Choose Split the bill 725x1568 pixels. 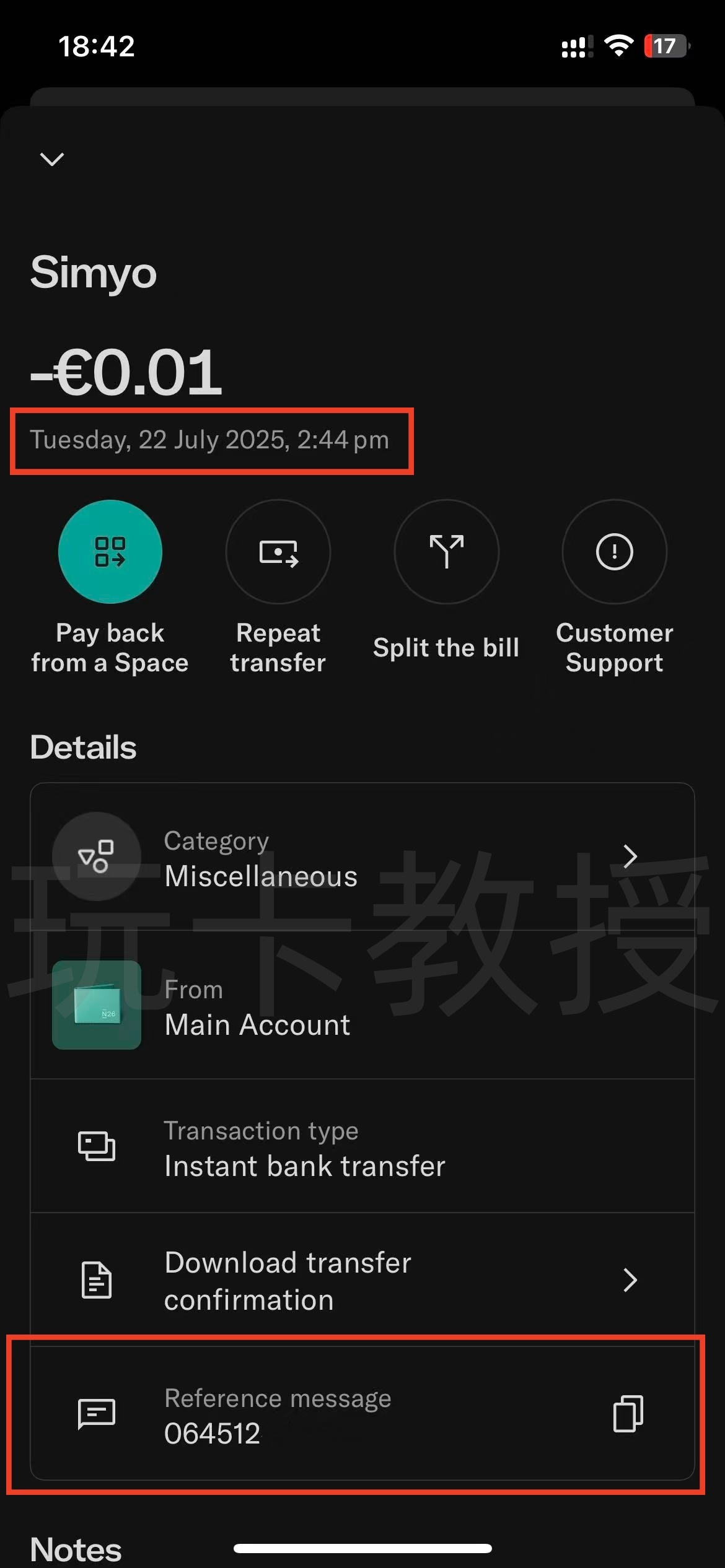click(x=446, y=552)
